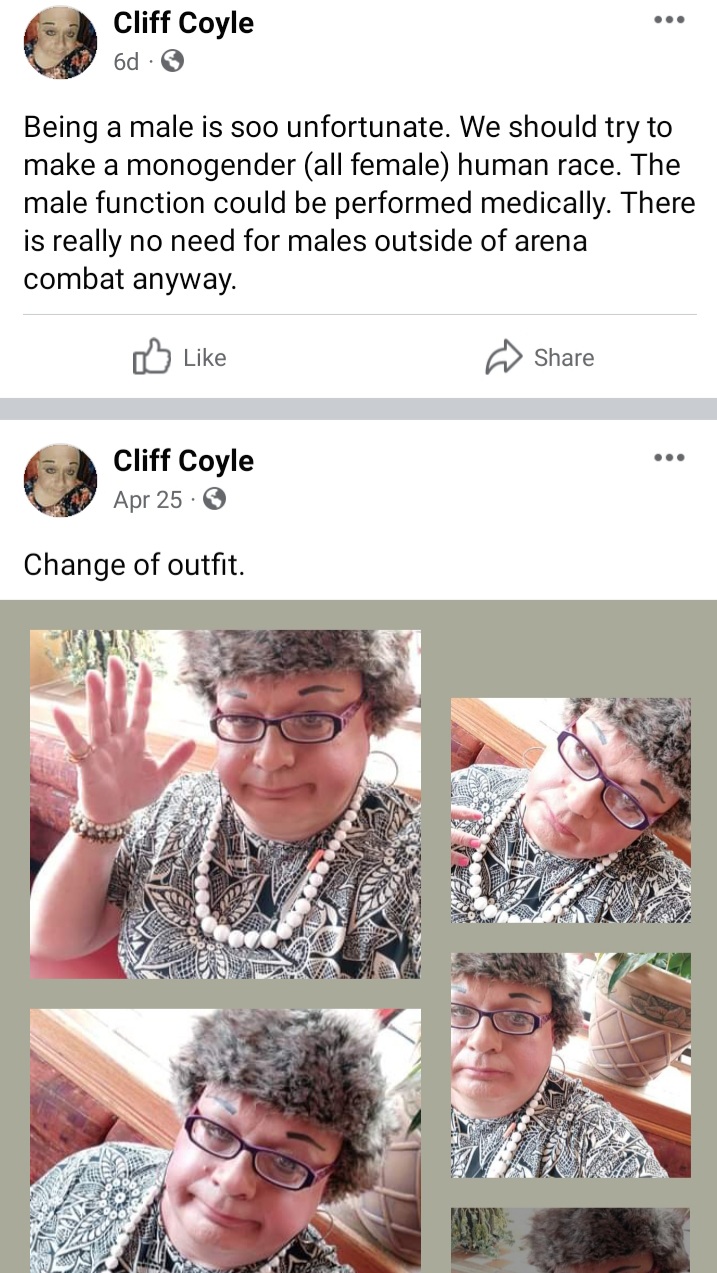
Task: Open author name on the Apr 25 post
Action: pyautogui.click(x=183, y=461)
